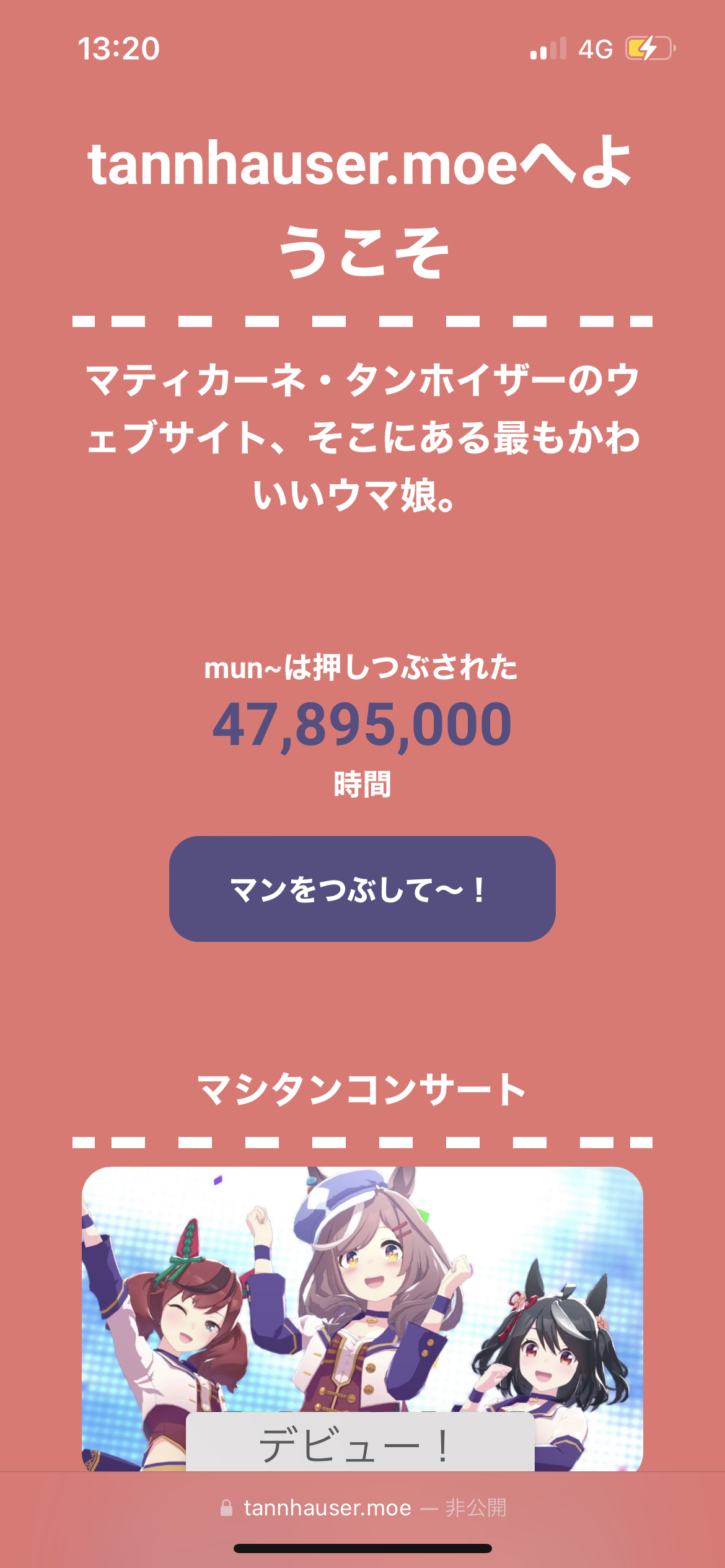Viewport: 725px width, 1568px height.
Task: Open the tannhauser.moe address bar
Action: (x=362, y=1508)
